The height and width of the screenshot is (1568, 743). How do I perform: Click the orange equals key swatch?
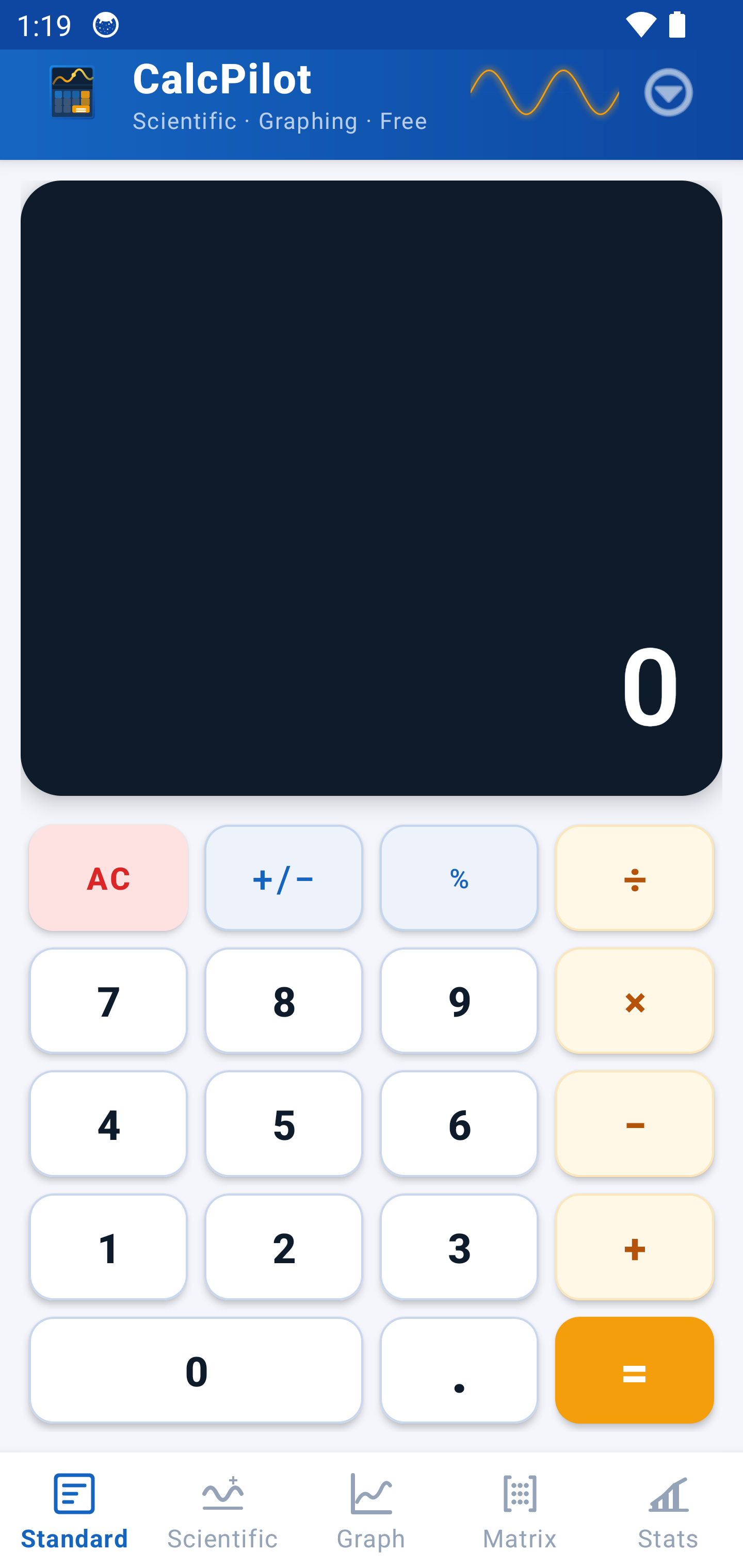[x=634, y=1370]
